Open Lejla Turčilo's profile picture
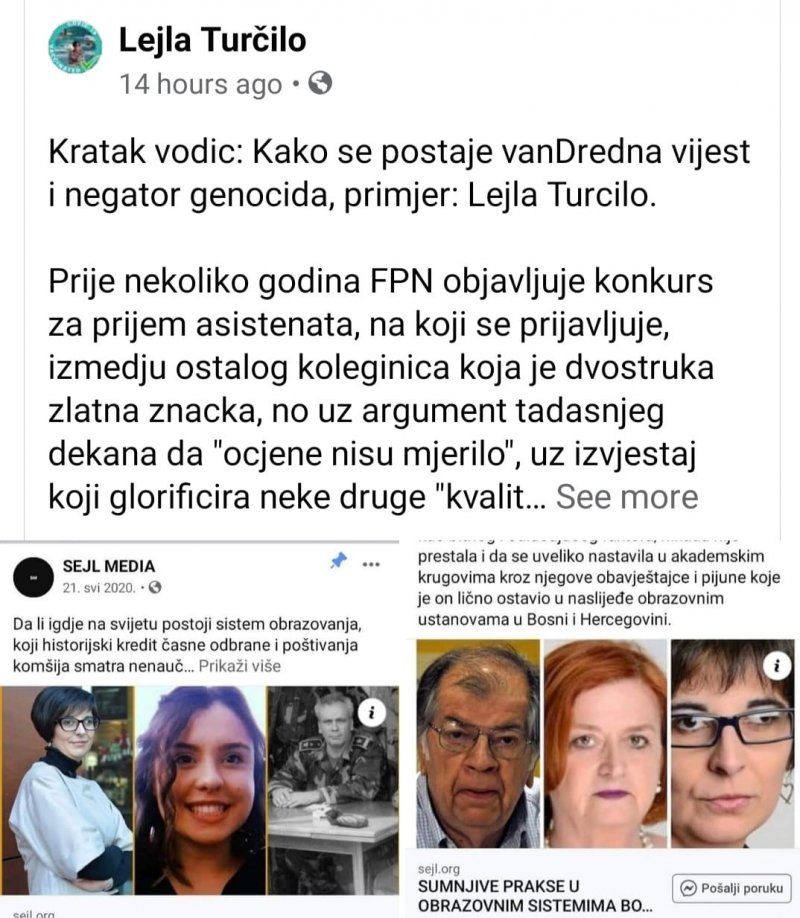The height and width of the screenshot is (918, 800). (75, 47)
